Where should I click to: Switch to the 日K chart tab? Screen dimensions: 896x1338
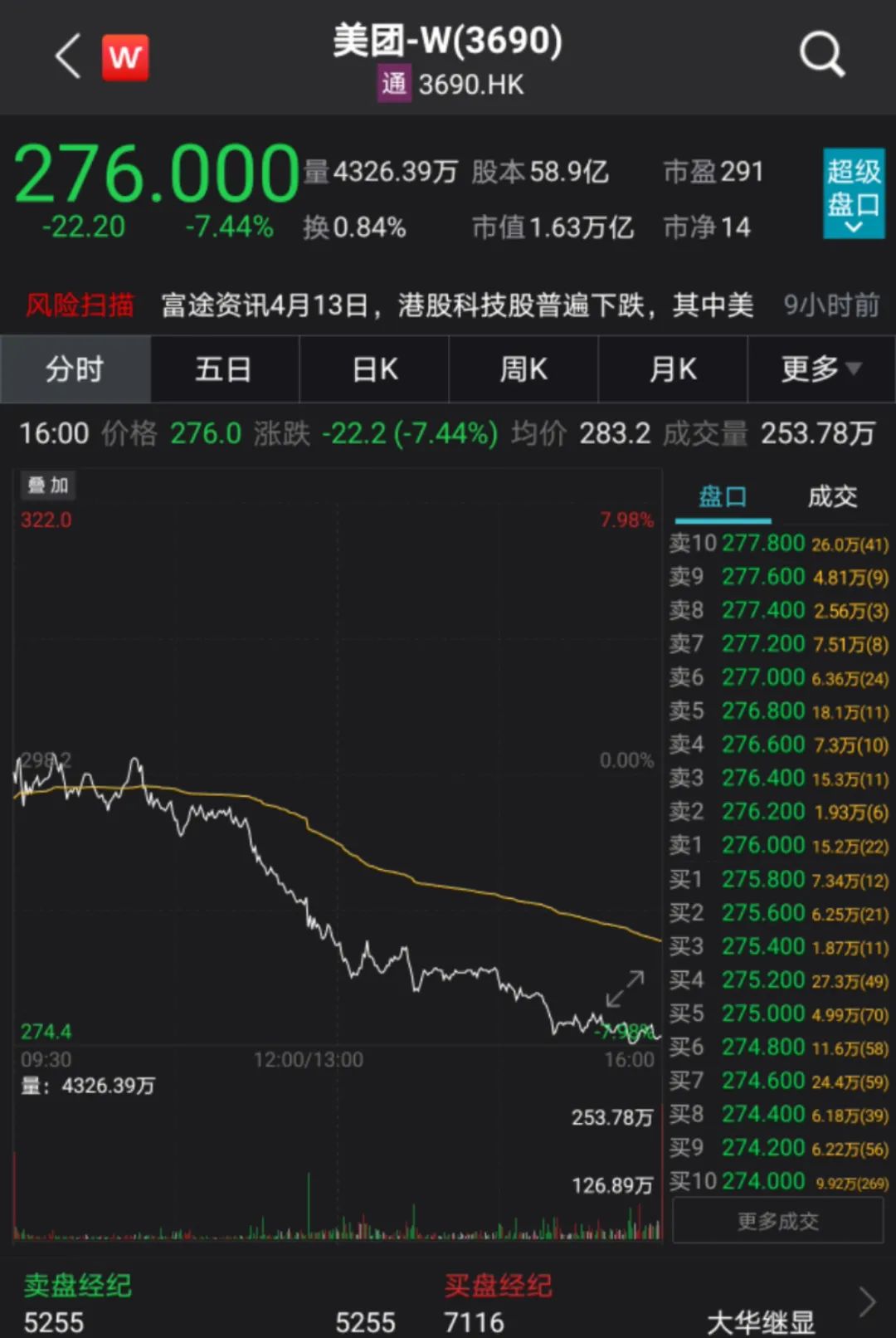[374, 369]
